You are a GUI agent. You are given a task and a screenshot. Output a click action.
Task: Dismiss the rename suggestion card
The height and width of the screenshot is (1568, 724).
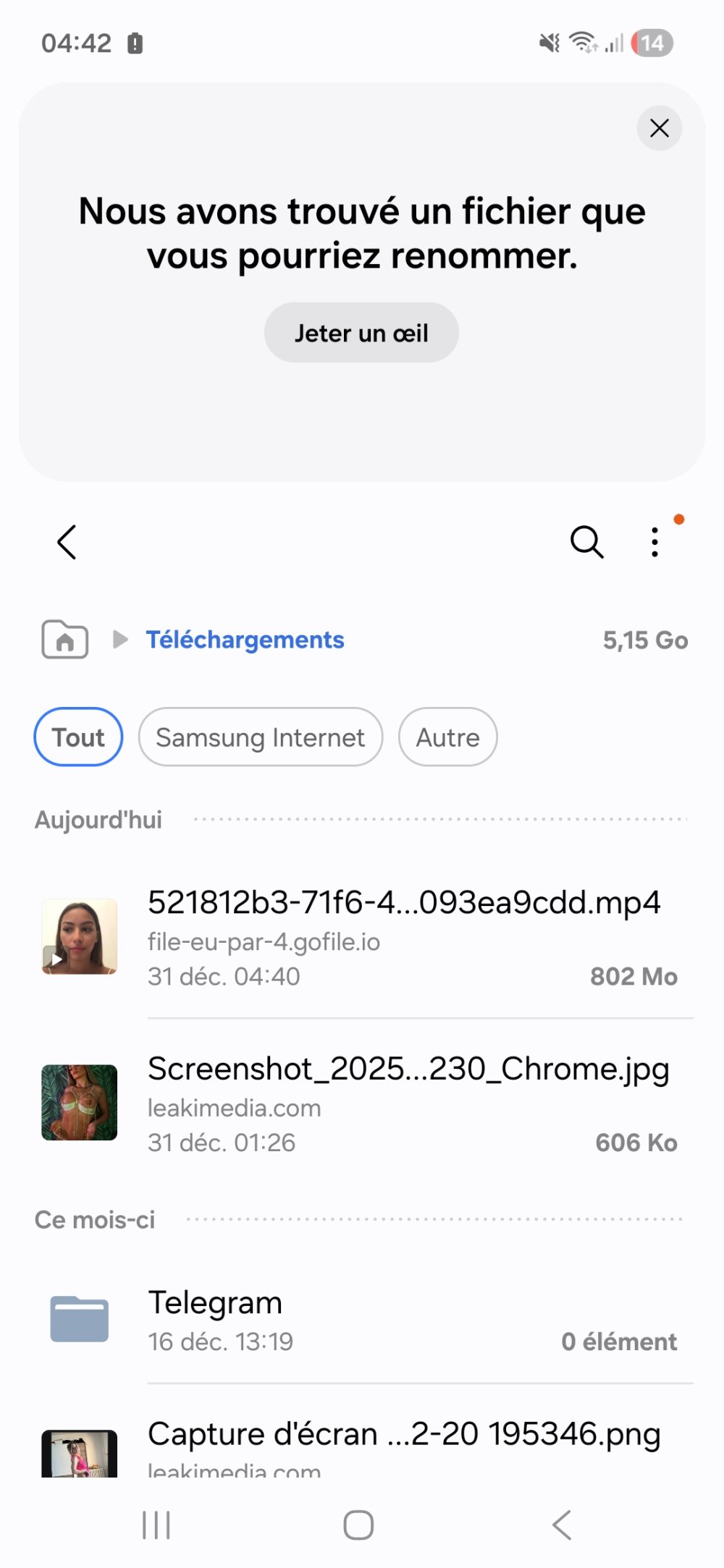click(x=659, y=128)
